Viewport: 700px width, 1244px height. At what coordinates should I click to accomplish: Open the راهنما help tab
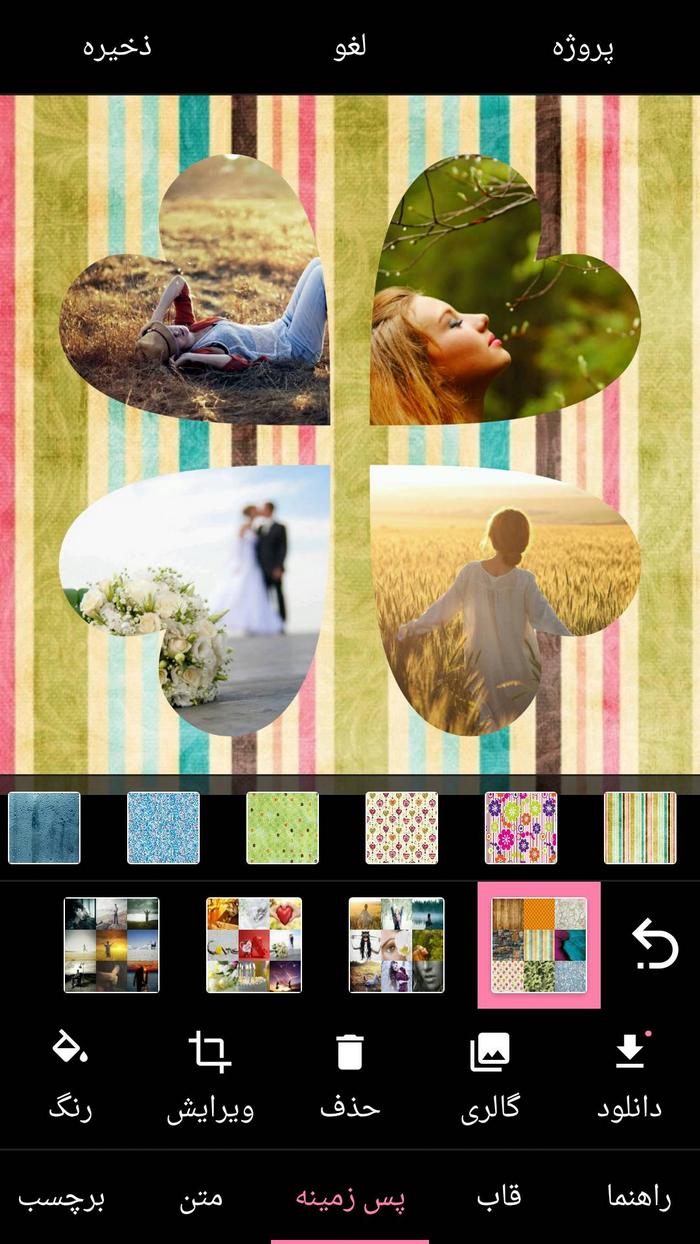tap(638, 1197)
